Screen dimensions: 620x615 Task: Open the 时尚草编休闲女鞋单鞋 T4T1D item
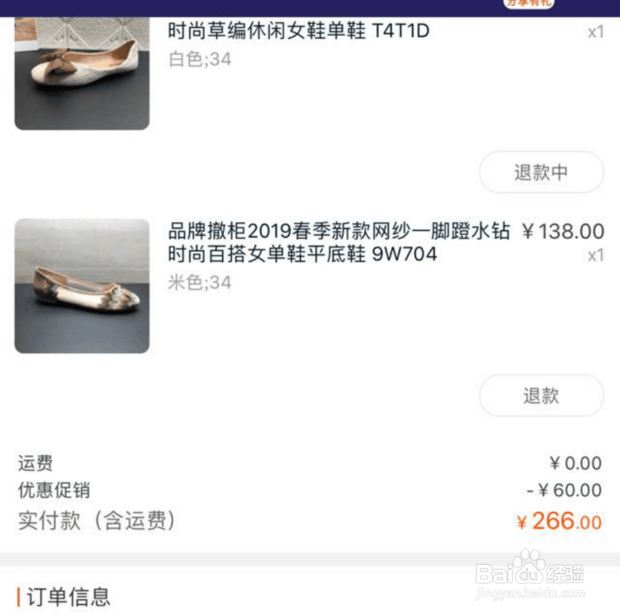pos(299,31)
